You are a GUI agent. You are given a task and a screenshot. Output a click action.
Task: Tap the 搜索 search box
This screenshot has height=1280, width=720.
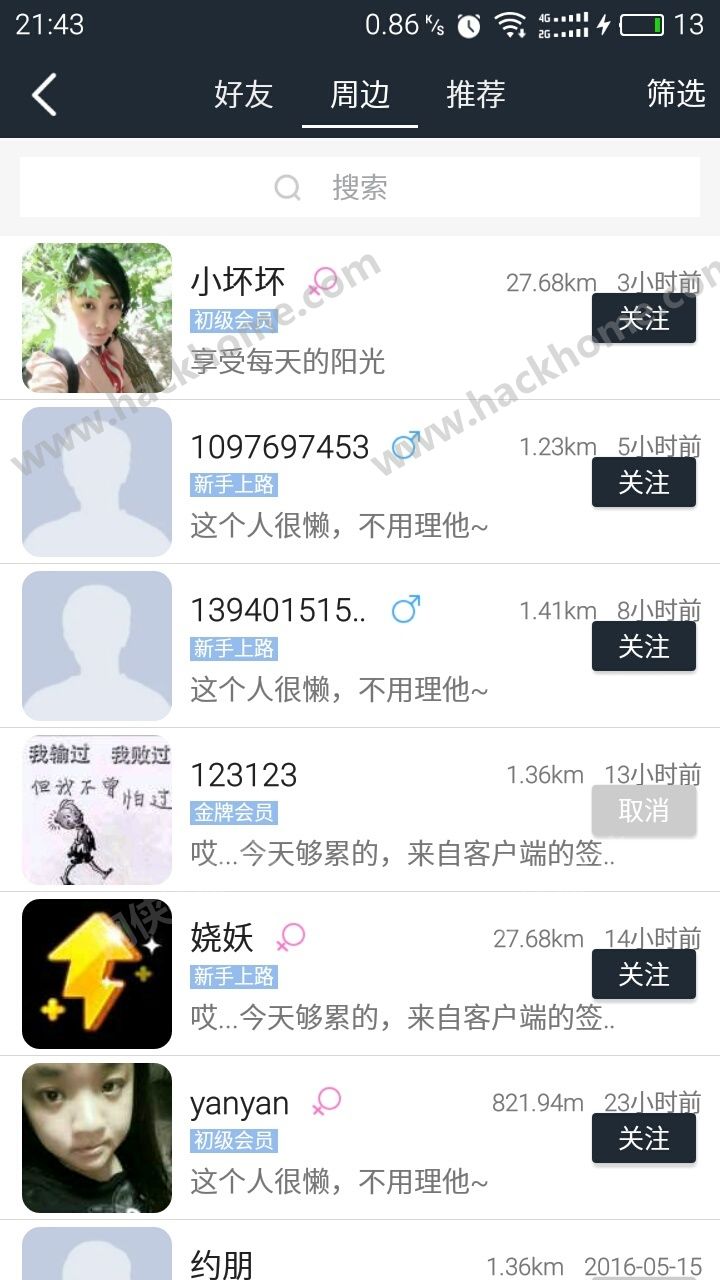point(359,187)
